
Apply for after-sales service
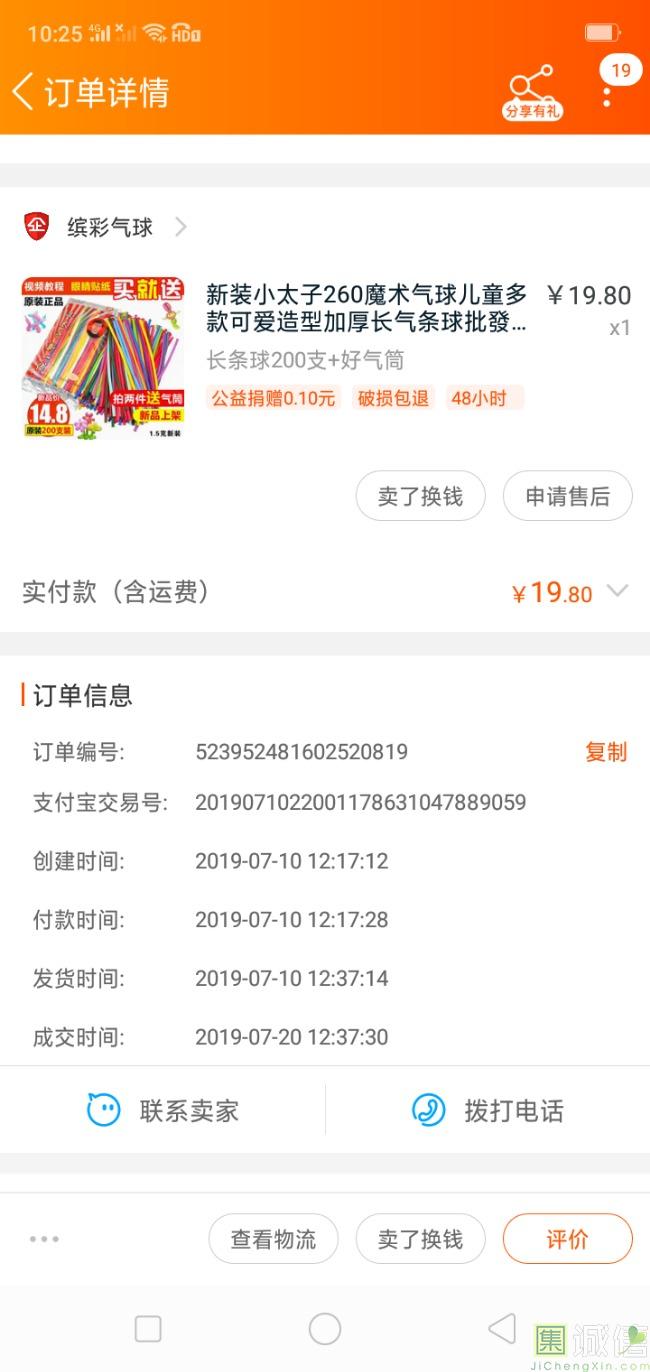pos(567,496)
